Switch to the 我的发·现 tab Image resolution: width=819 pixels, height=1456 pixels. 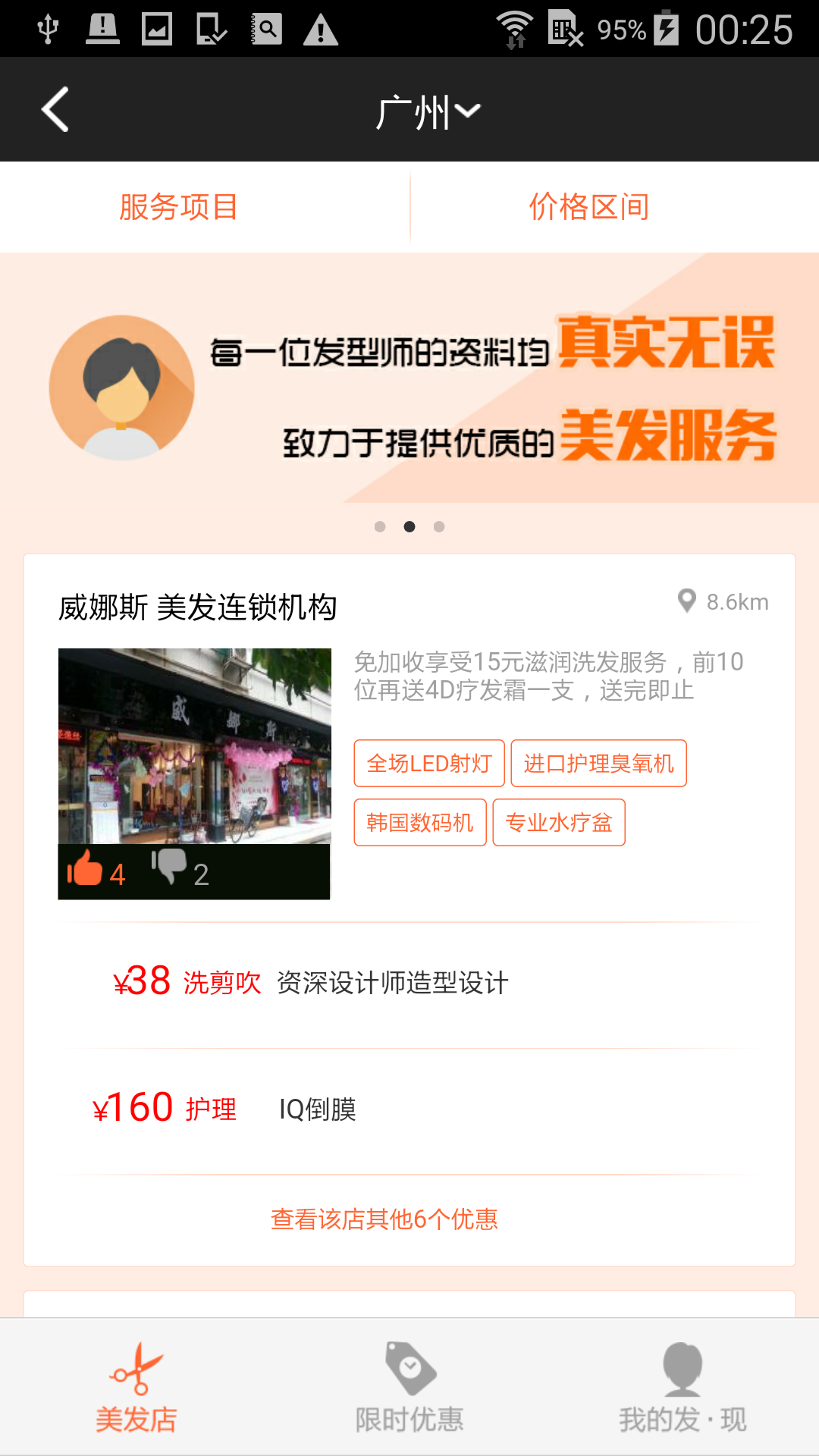(682, 1388)
